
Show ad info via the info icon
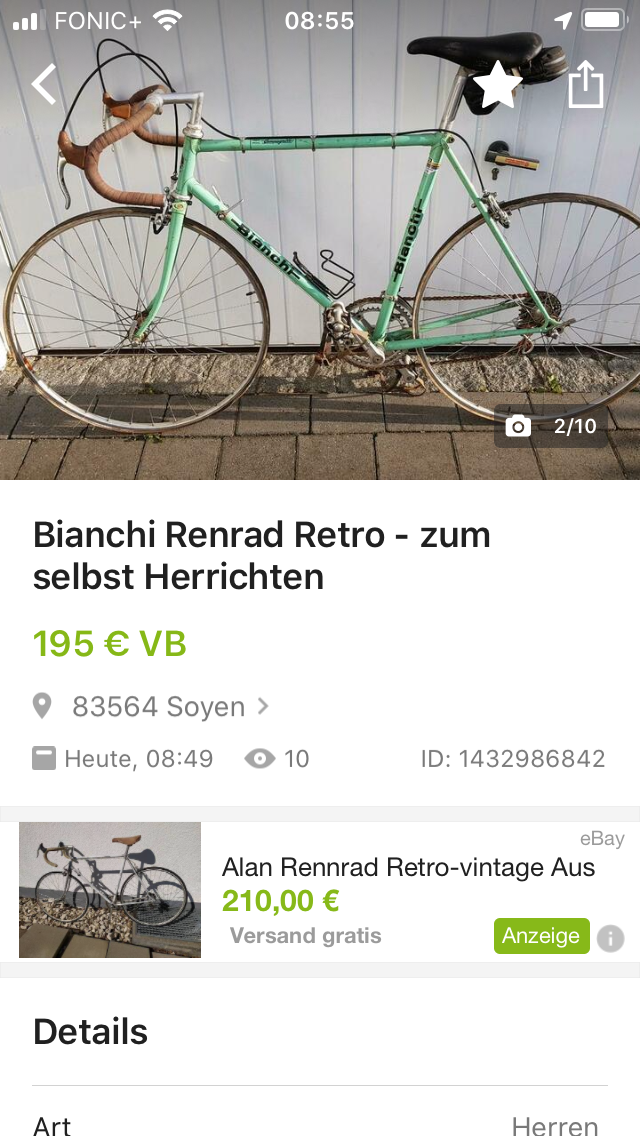pyautogui.click(x=611, y=939)
